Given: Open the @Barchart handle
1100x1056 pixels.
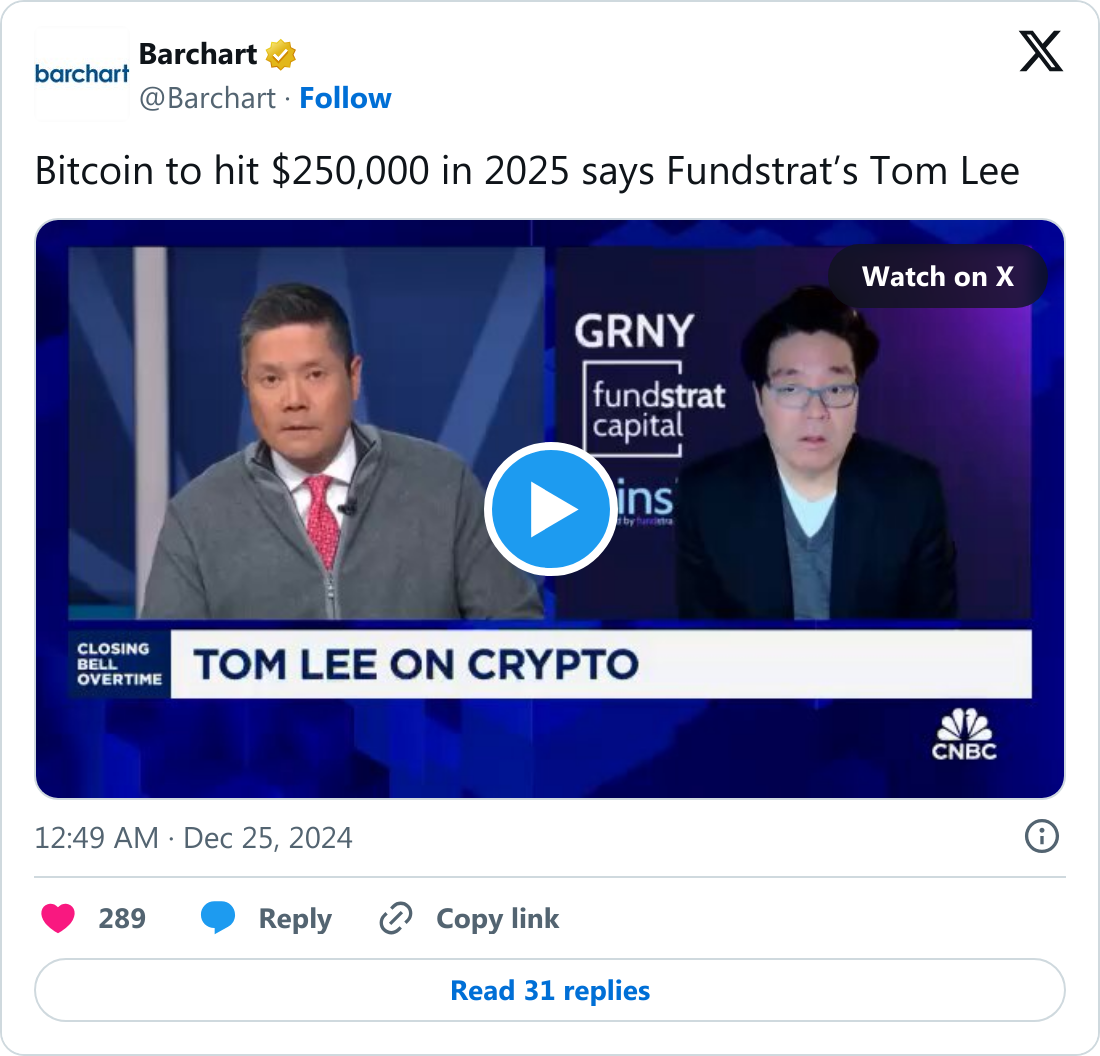Looking at the screenshot, I should pyautogui.click(x=207, y=98).
